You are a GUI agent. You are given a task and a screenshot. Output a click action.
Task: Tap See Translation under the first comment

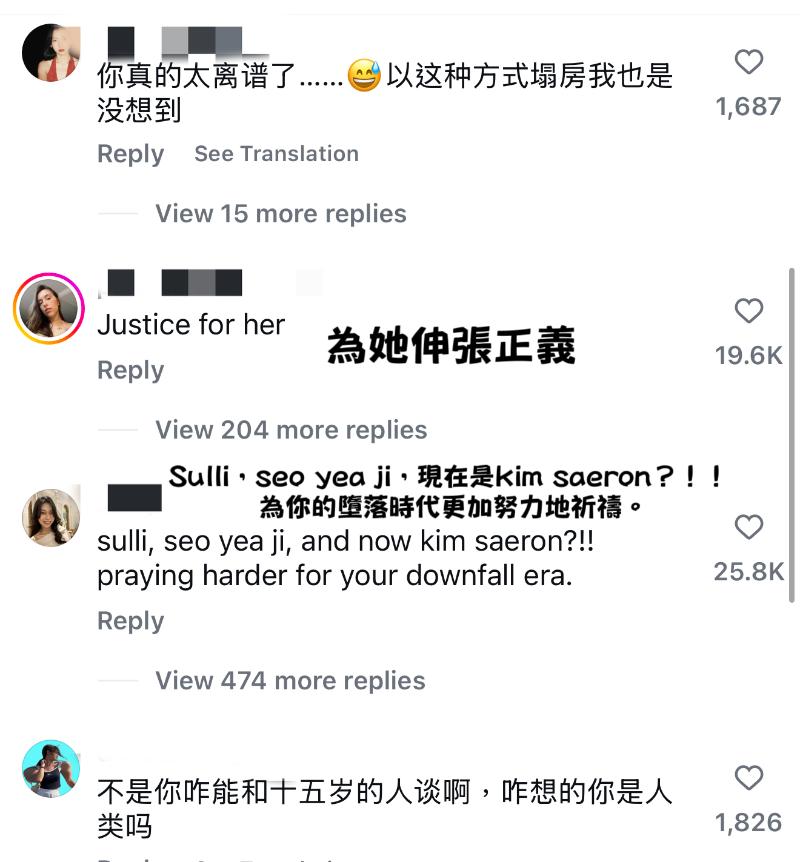point(276,154)
